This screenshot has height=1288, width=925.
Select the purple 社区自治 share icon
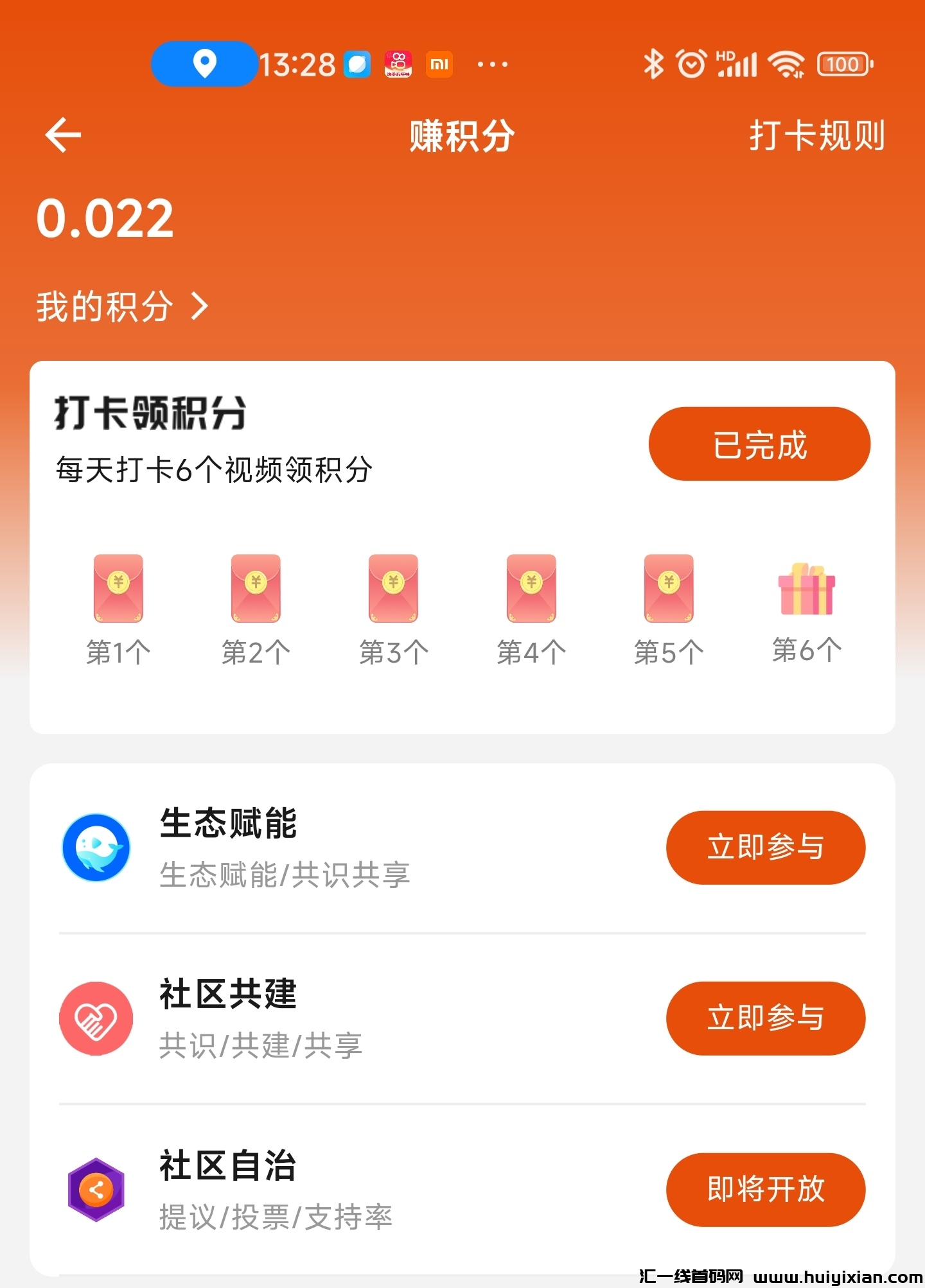[95, 1188]
